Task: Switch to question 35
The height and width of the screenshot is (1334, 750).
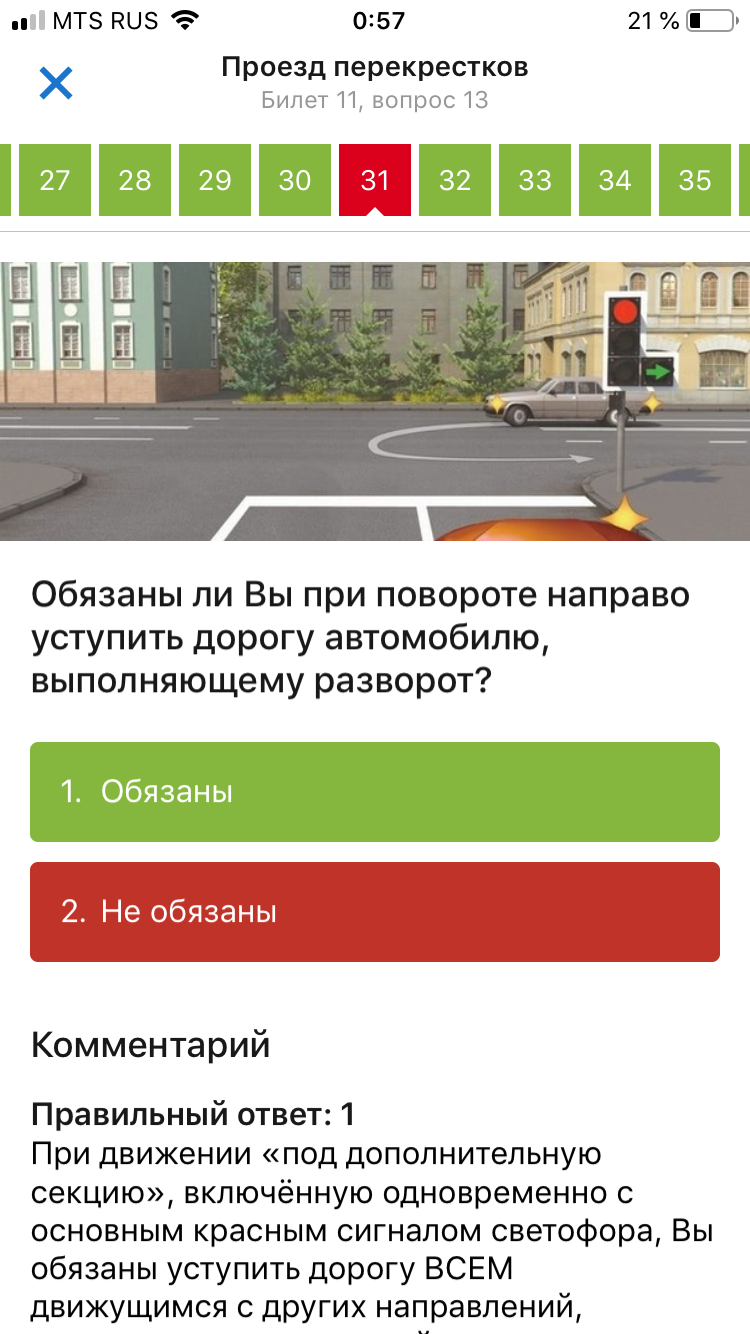Action: (x=695, y=180)
